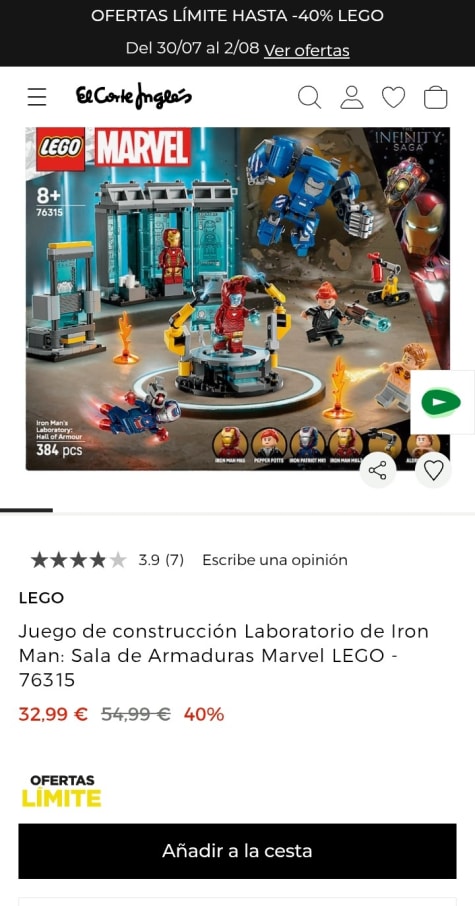Share this LEGO product
This screenshot has width=475, height=906.
point(378,470)
